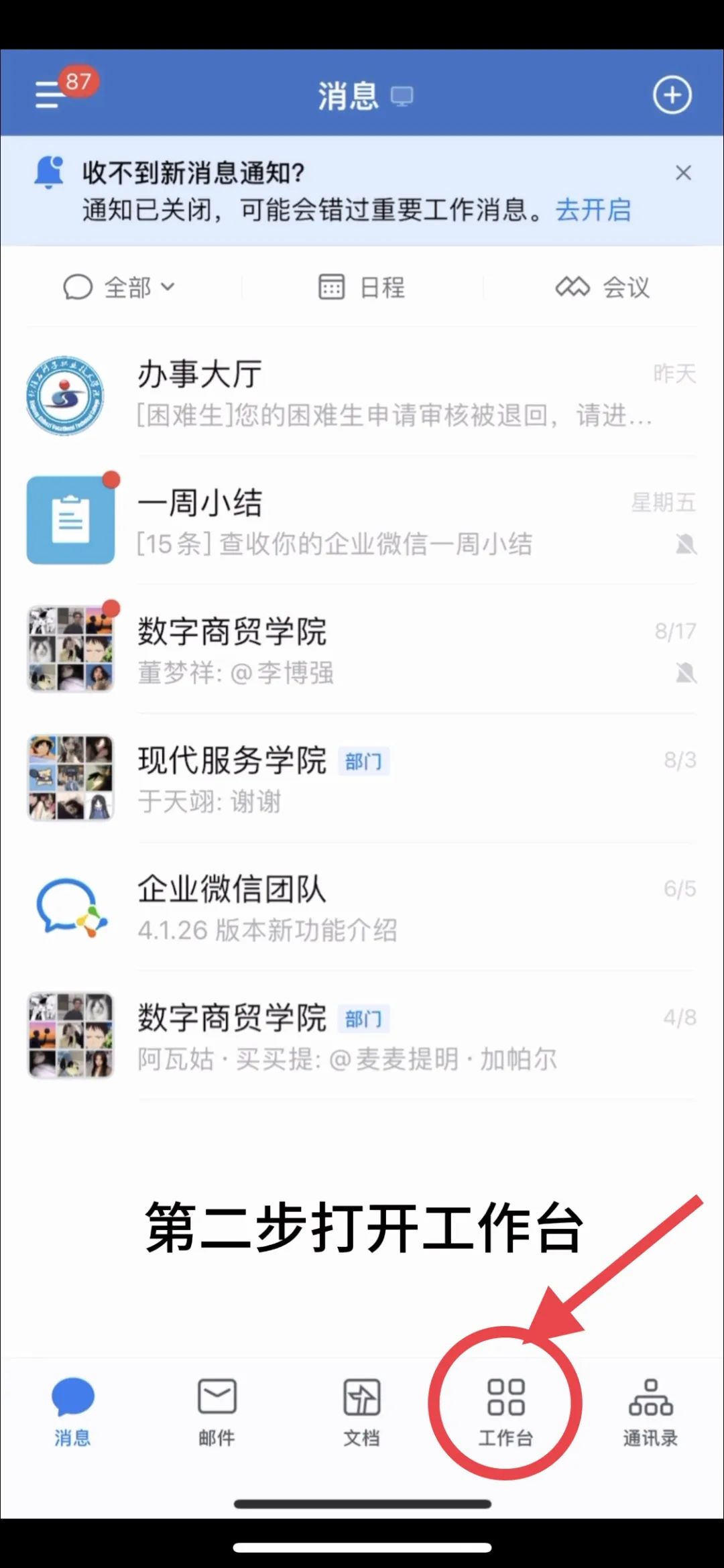Dismiss the notification reminder banner

pos(683,173)
